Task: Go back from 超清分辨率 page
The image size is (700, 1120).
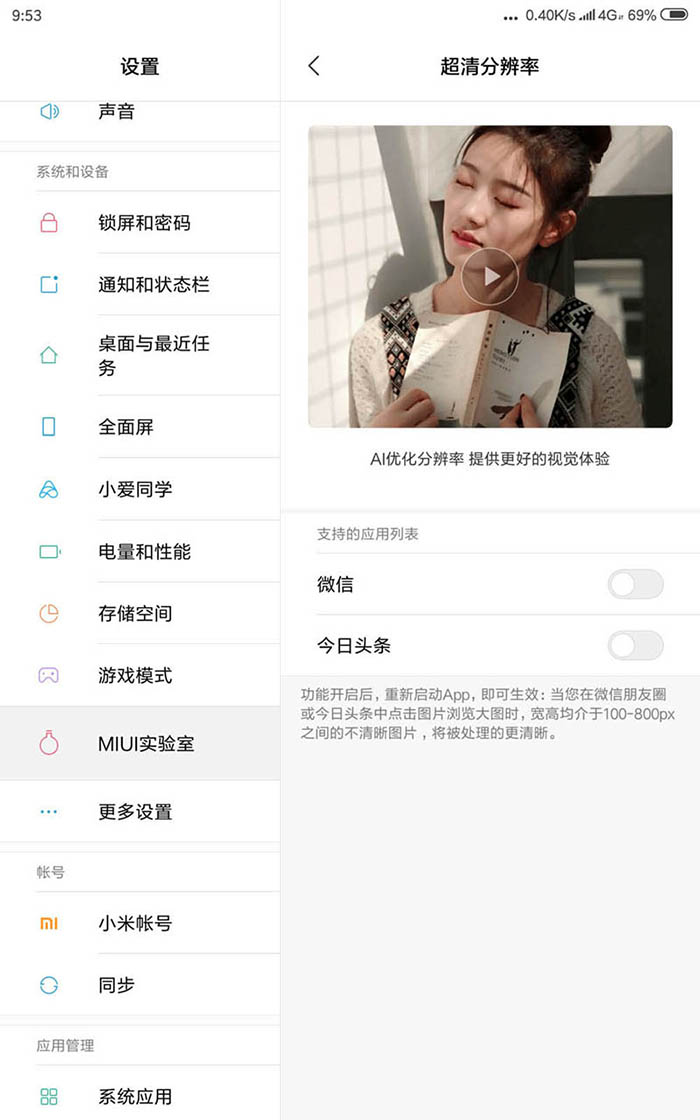Action: coord(314,66)
